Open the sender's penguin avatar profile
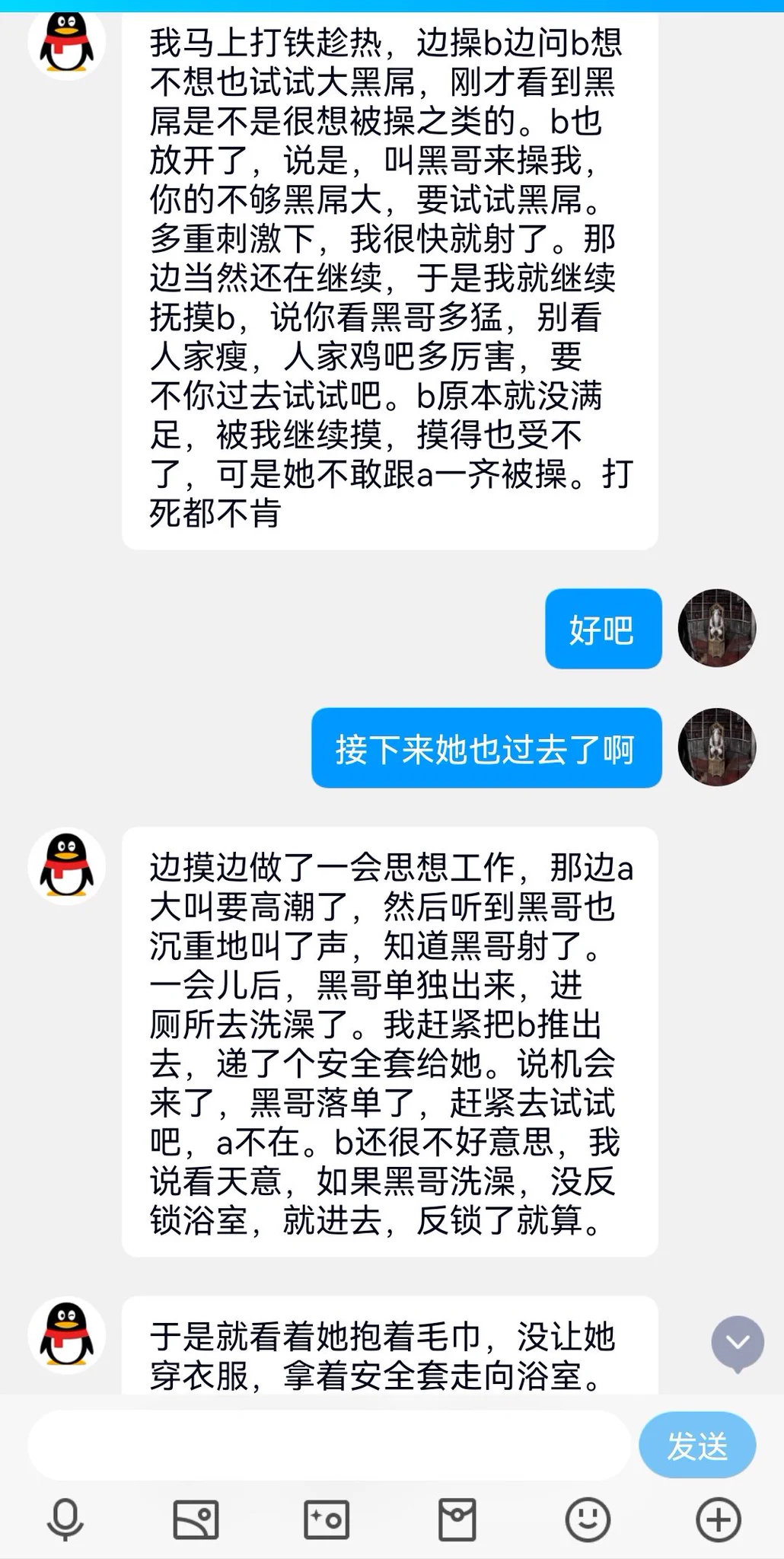Viewport: 784px width, 1559px height. pos(67,866)
